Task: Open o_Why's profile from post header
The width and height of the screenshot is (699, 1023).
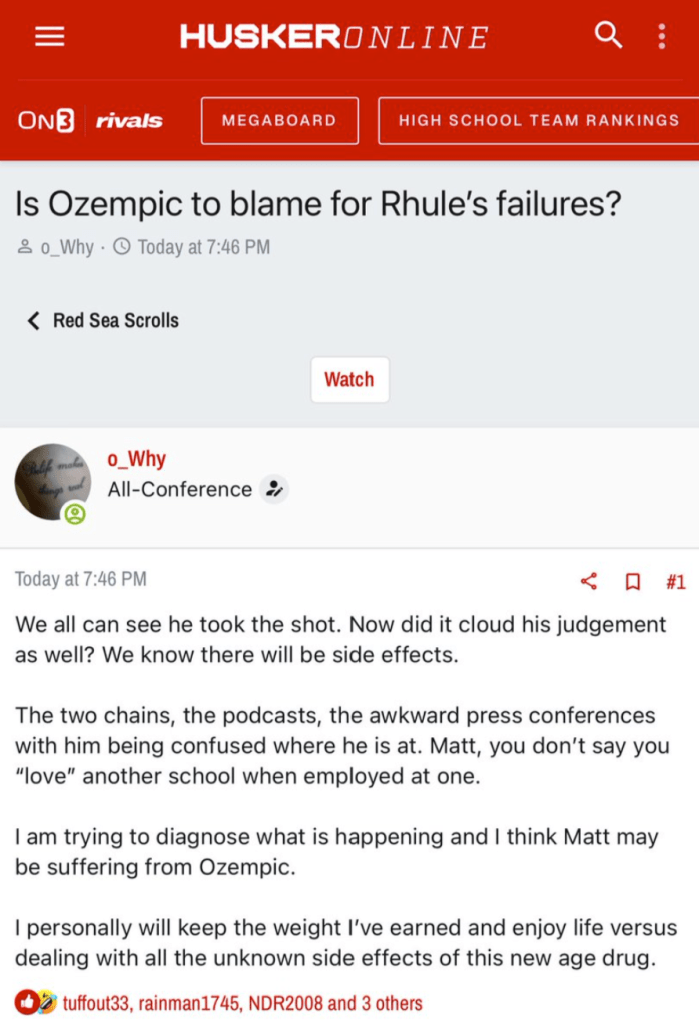Action: 136,459
